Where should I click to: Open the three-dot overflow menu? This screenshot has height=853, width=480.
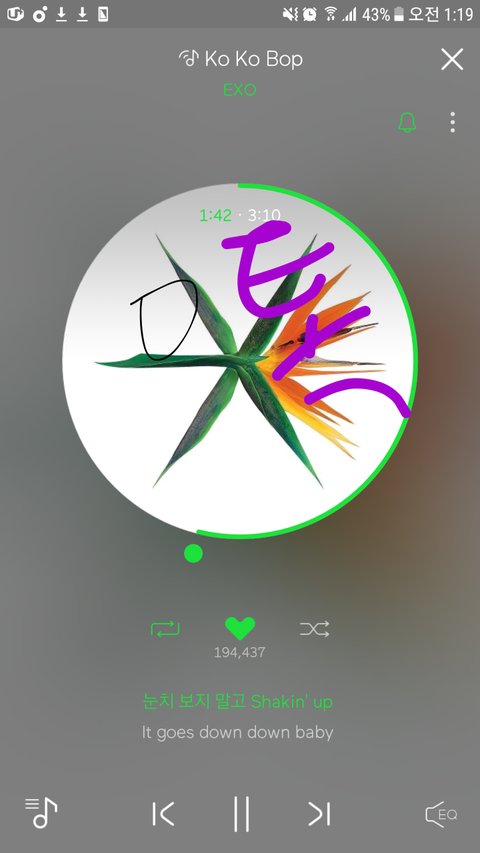click(453, 122)
